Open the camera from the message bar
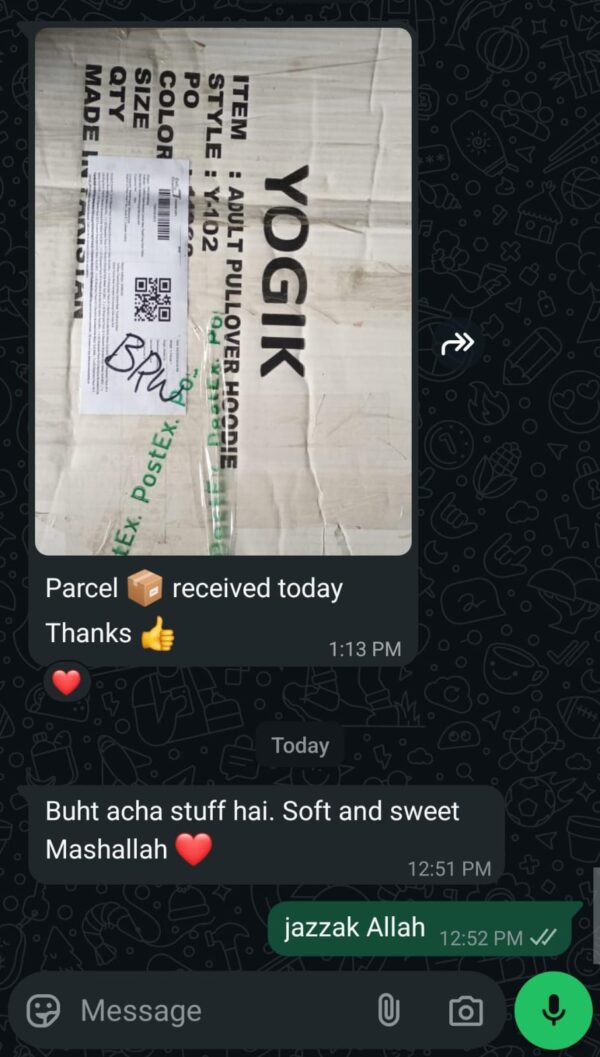This screenshot has height=1057, width=600. pyautogui.click(x=465, y=1011)
